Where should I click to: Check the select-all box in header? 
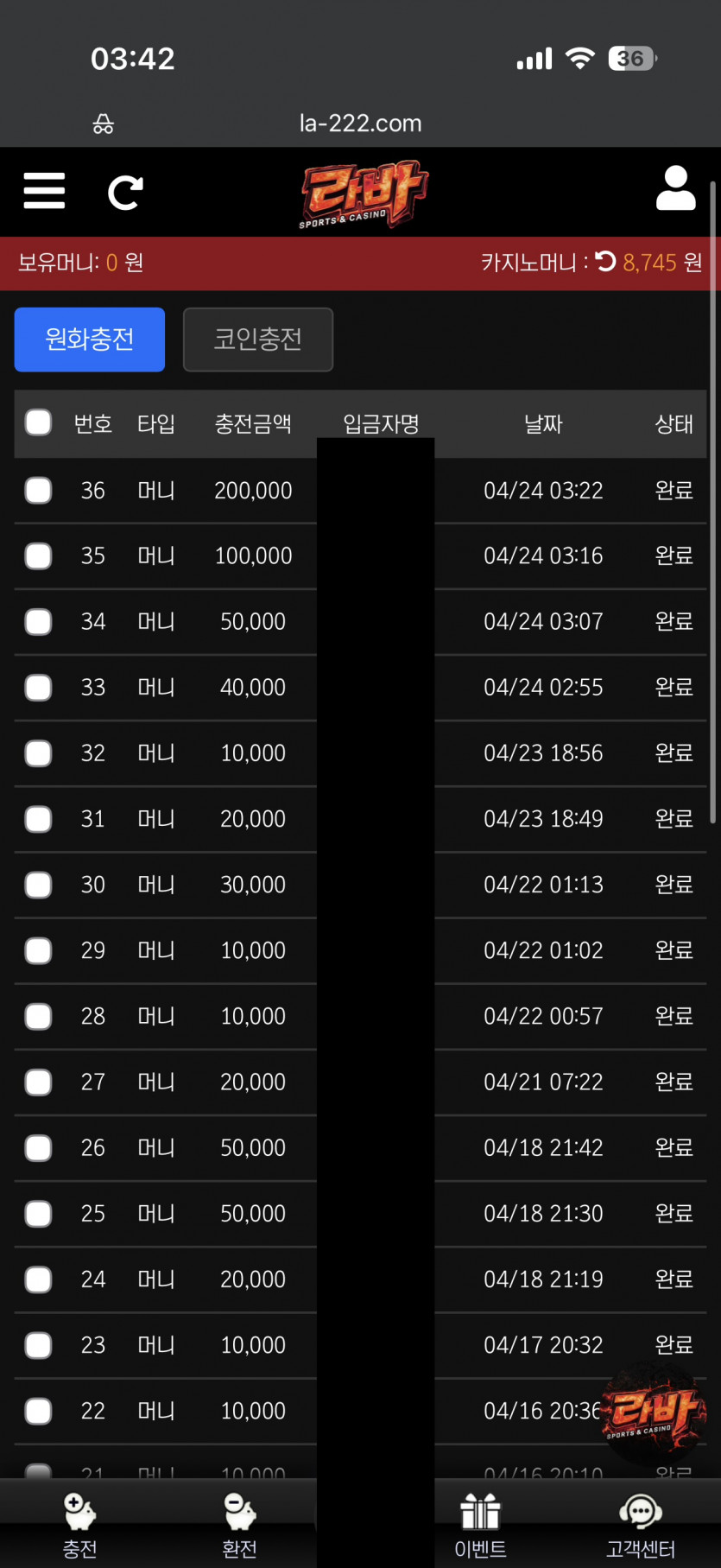click(38, 423)
